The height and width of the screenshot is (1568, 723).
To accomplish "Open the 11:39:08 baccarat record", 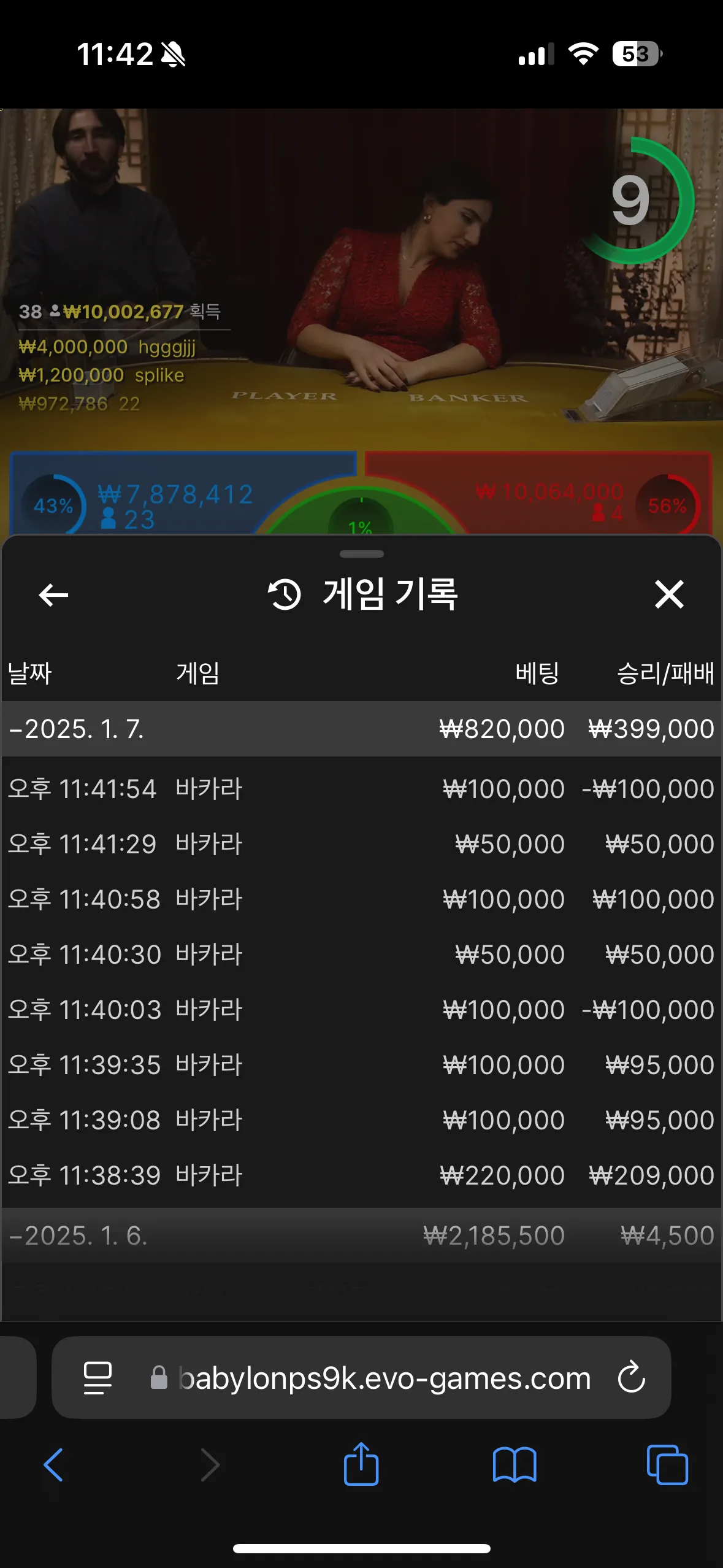I will [x=361, y=1120].
